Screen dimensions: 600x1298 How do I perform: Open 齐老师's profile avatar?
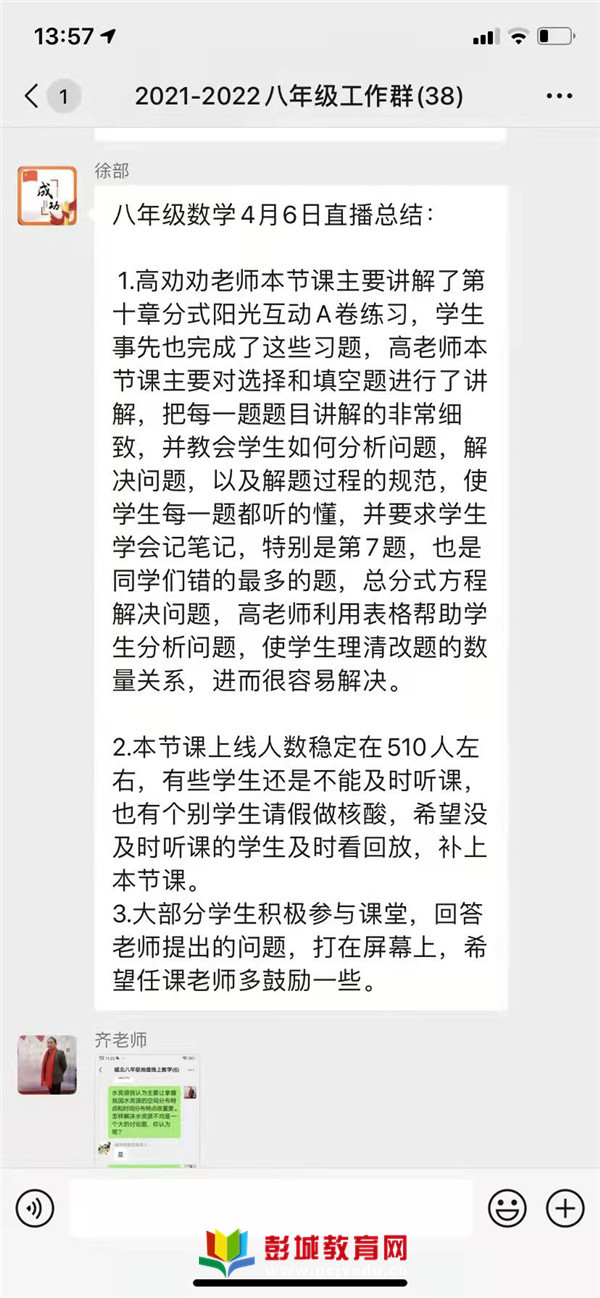tap(47, 1064)
